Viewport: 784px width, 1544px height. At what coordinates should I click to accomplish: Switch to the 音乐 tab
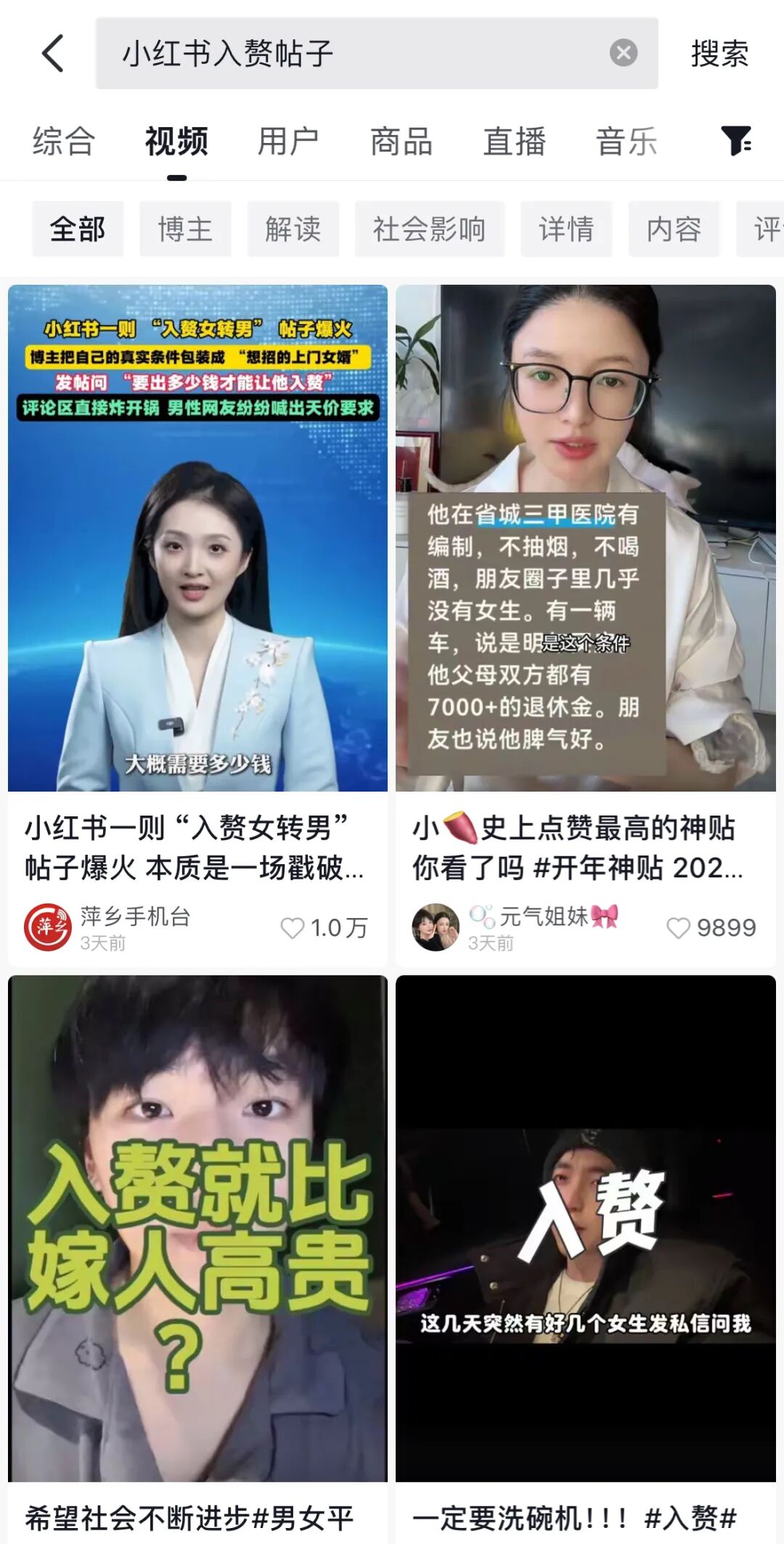coord(626,141)
